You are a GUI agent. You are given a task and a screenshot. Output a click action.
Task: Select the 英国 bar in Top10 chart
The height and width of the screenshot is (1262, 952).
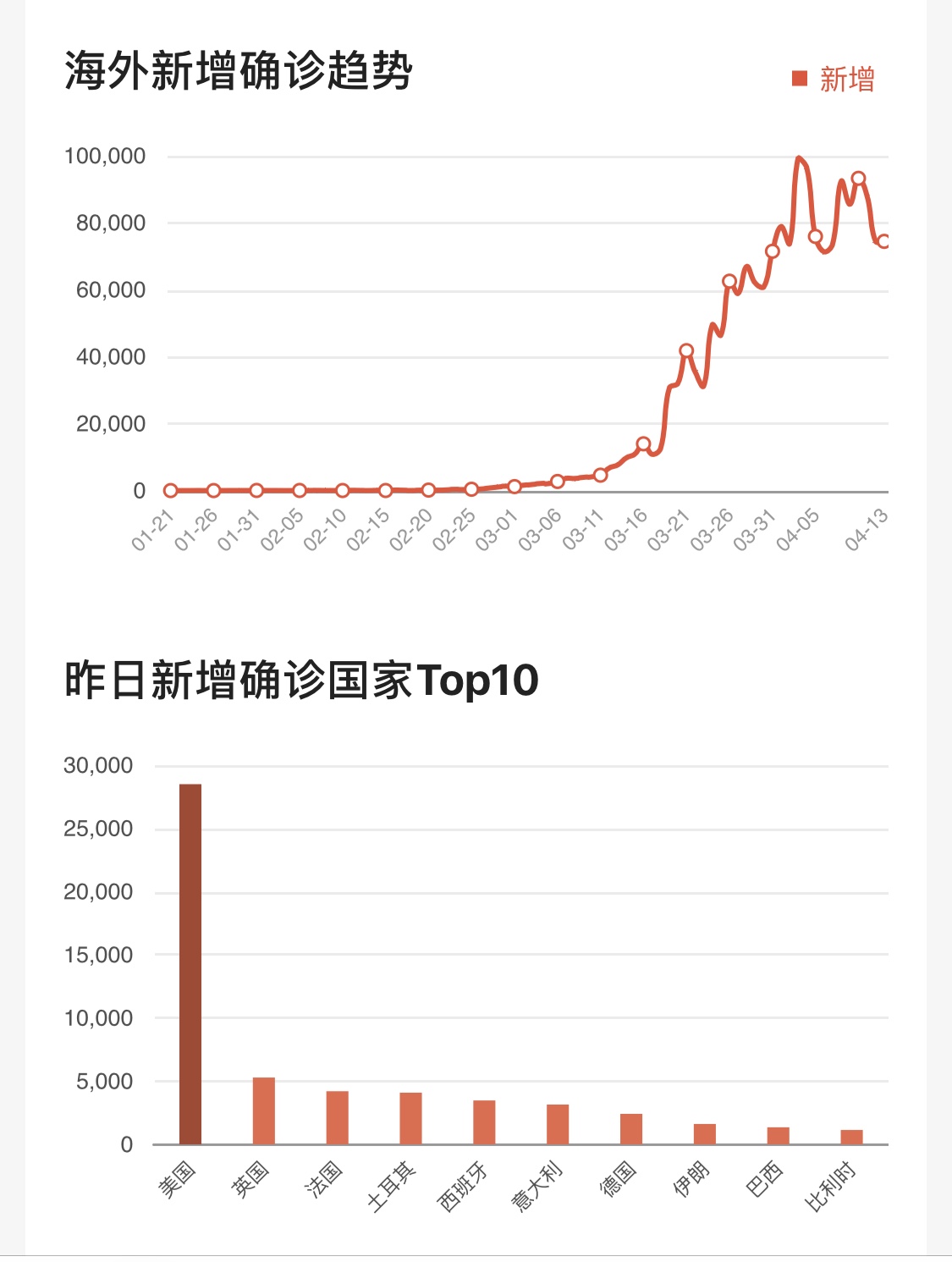tap(264, 1110)
